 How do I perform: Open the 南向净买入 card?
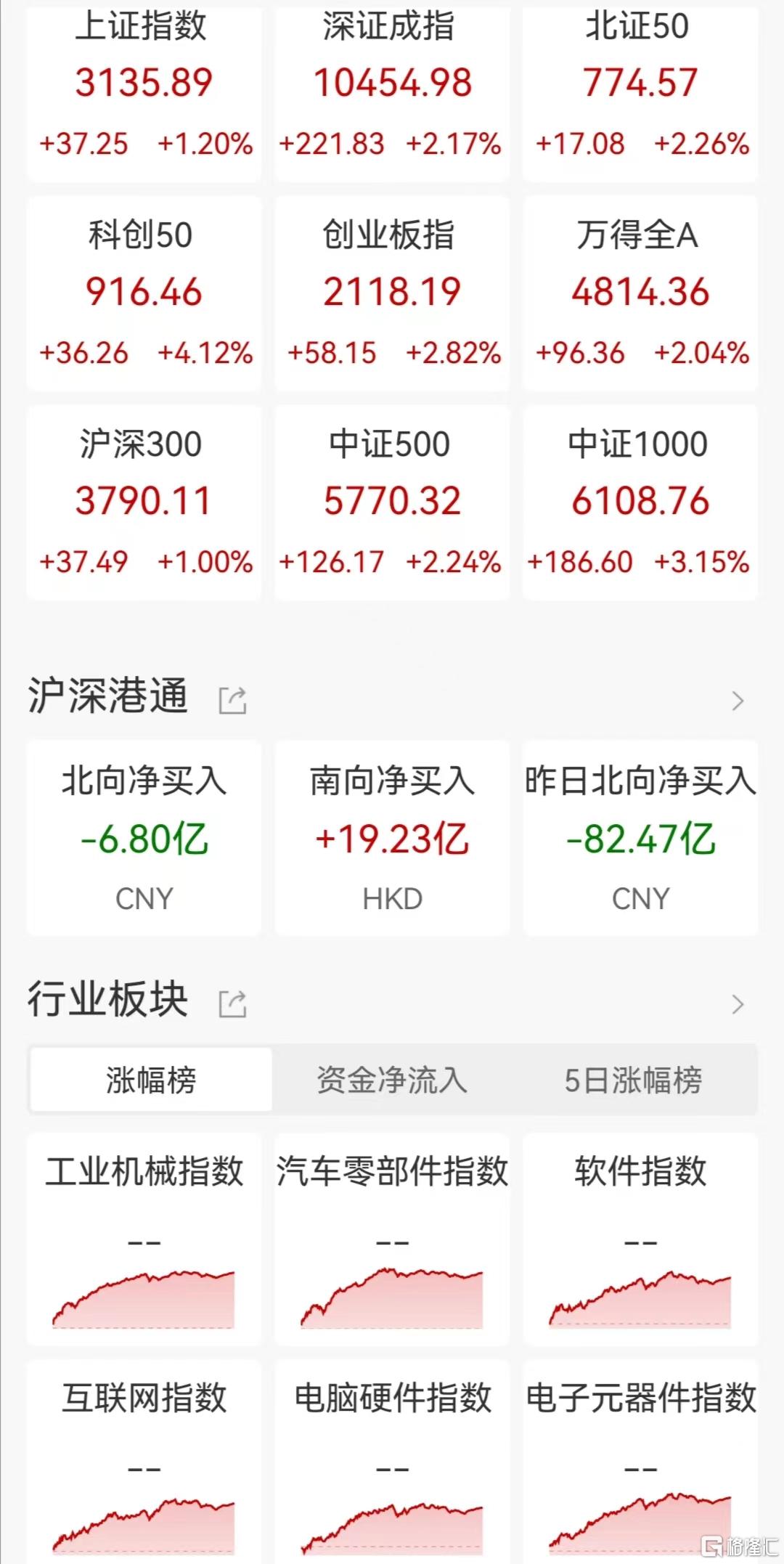click(x=392, y=838)
